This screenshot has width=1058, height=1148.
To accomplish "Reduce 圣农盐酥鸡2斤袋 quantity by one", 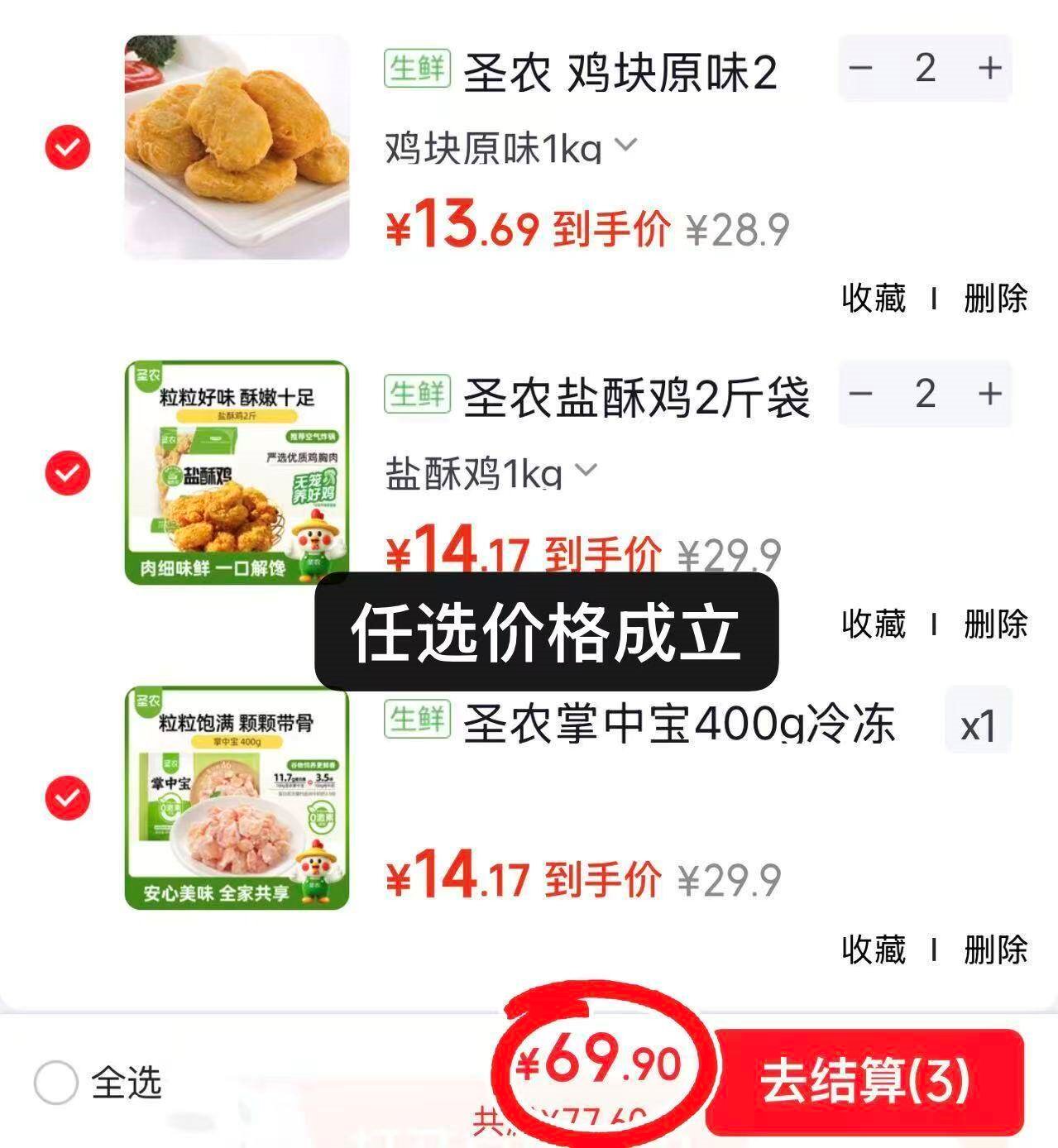I will point(861,394).
